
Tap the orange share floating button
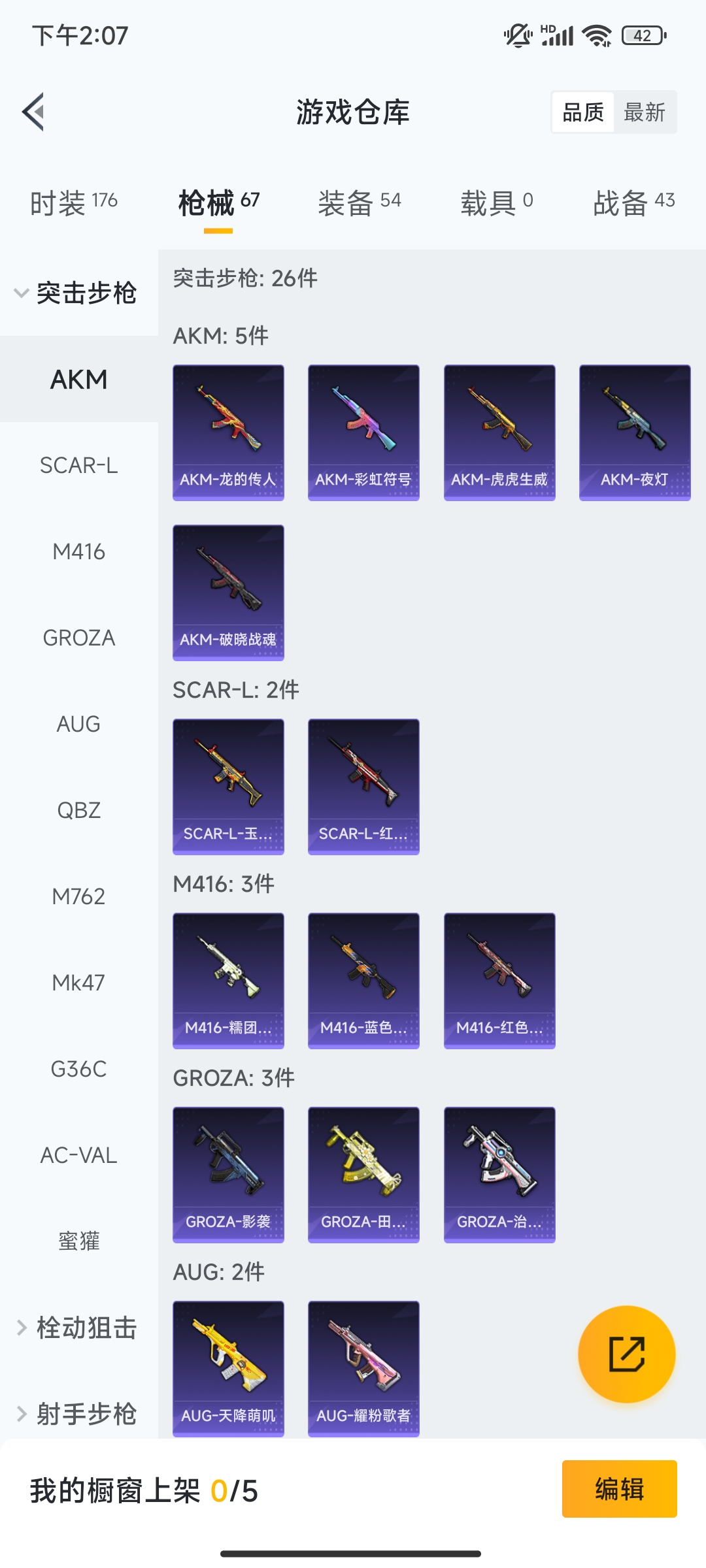pyautogui.click(x=626, y=1354)
